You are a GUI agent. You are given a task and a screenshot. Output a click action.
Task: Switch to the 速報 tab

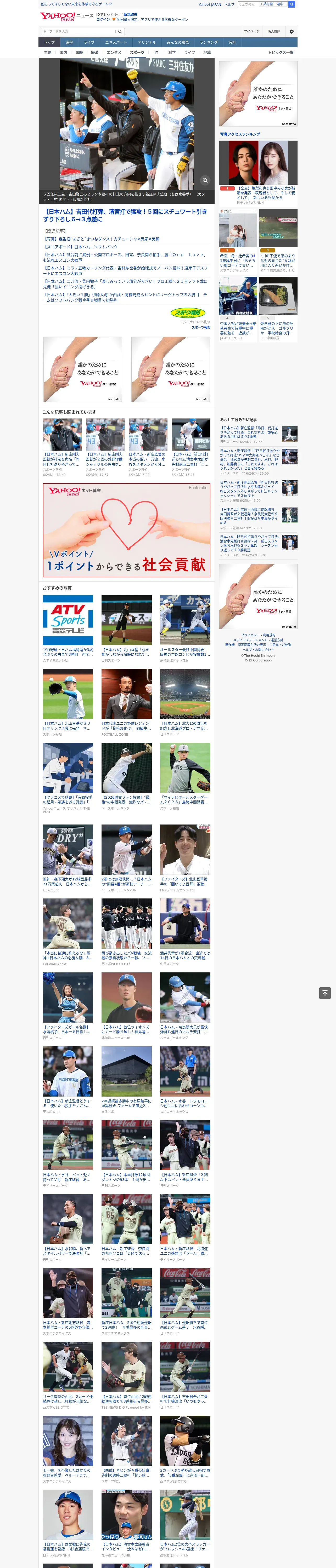tap(69, 43)
